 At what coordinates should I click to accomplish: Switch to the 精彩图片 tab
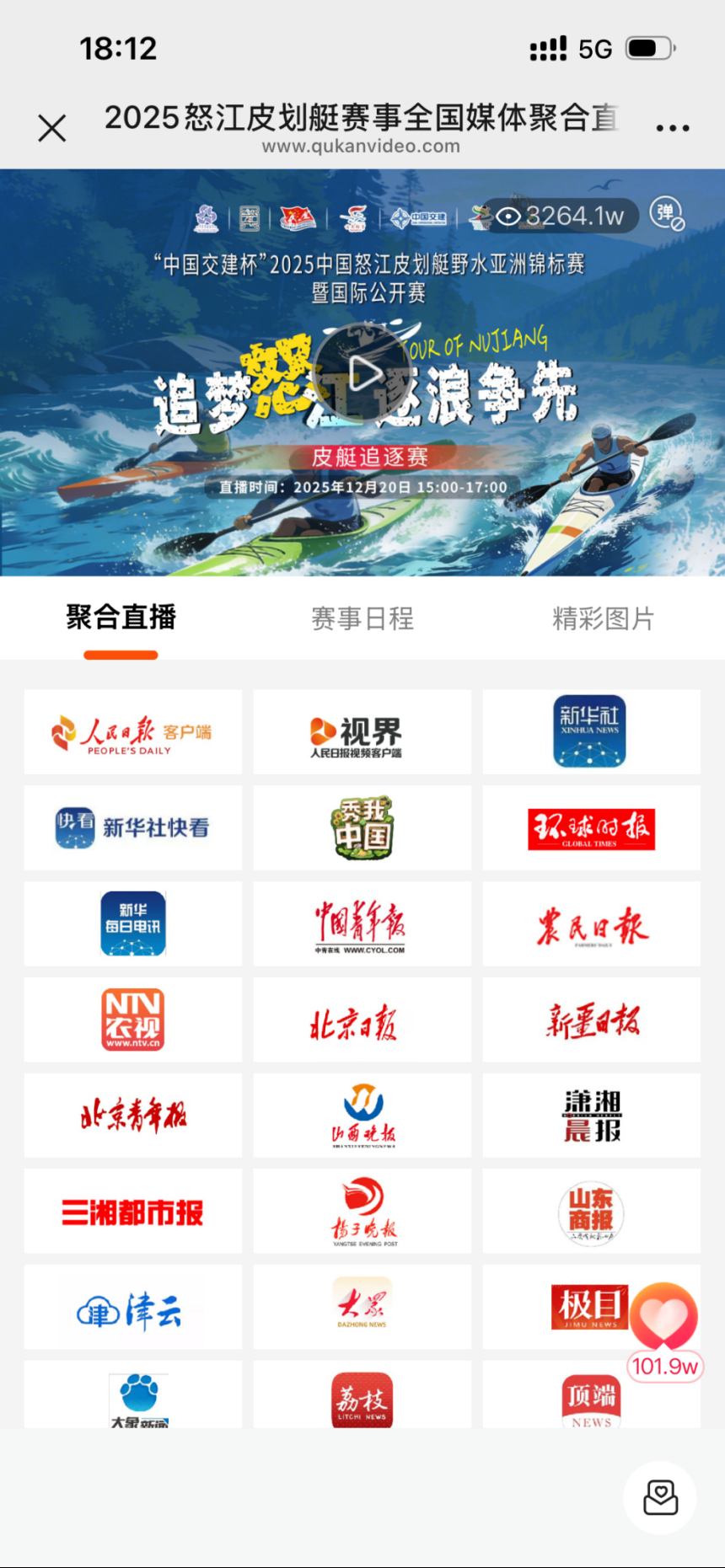(603, 618)
